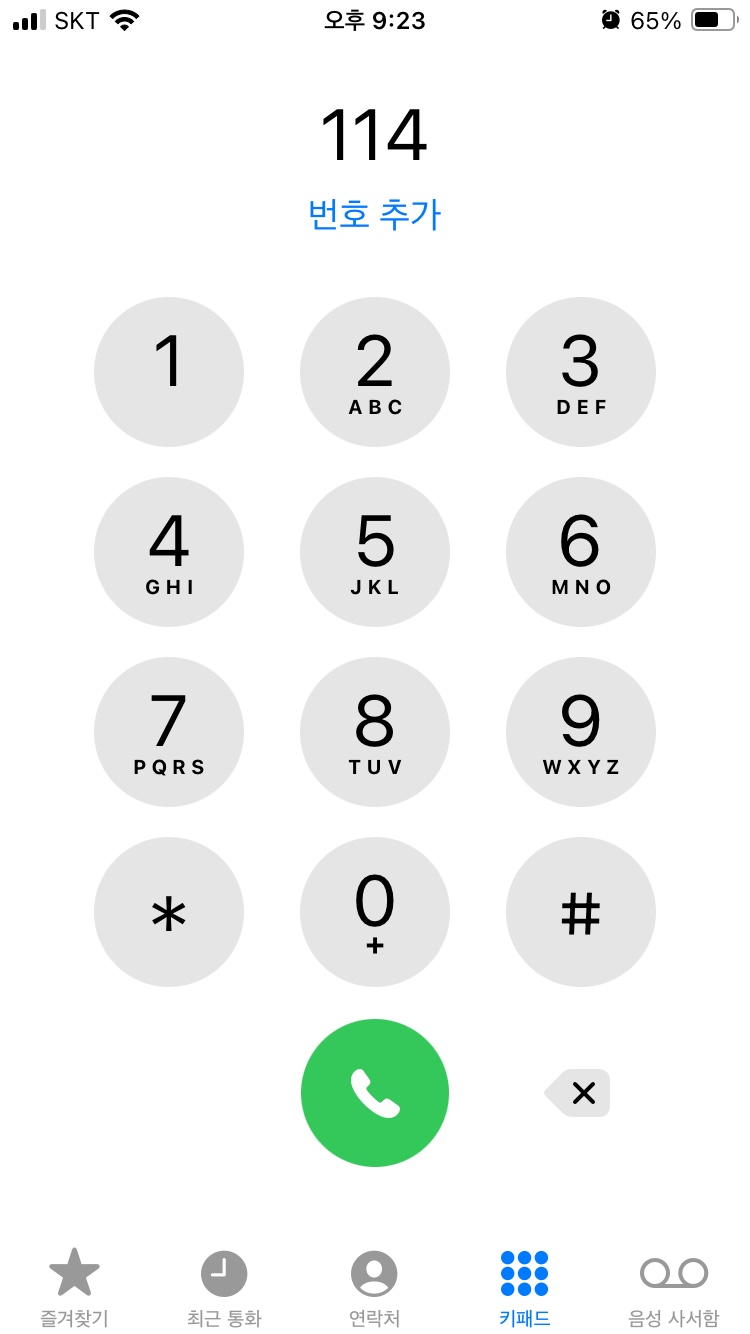Go to the 연락처 tab
This screenshot has height=1334, width=750.
click(374, 1288)
